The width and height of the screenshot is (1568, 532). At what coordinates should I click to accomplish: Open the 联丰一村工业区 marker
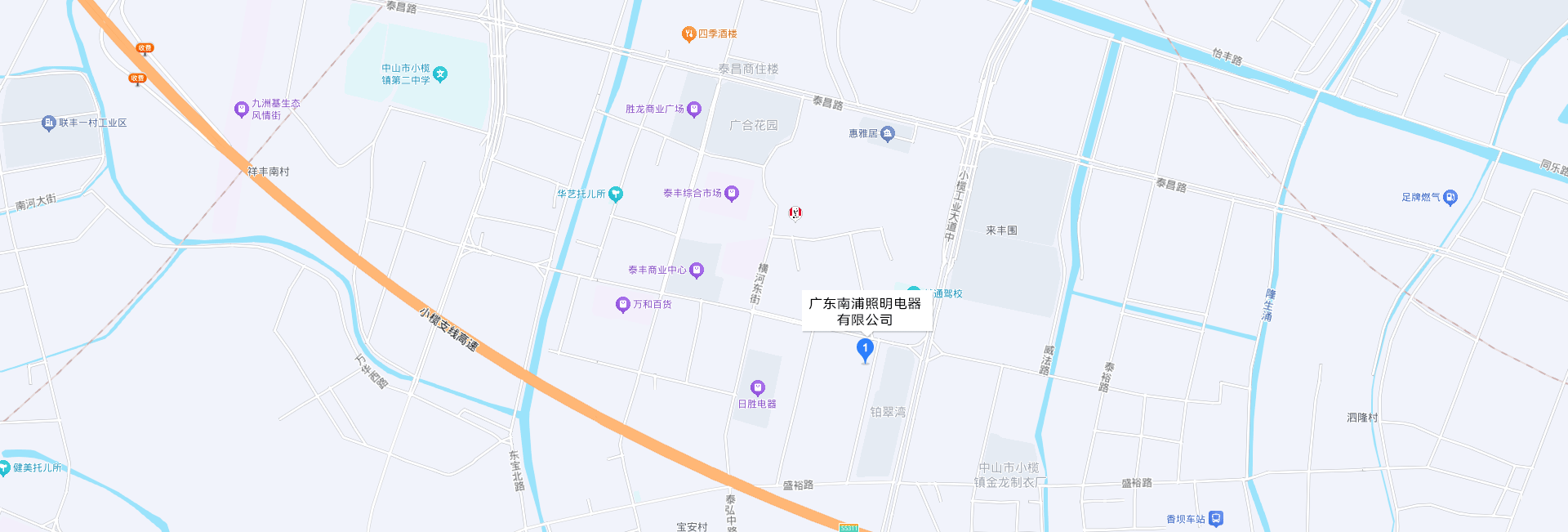point(48,123)
